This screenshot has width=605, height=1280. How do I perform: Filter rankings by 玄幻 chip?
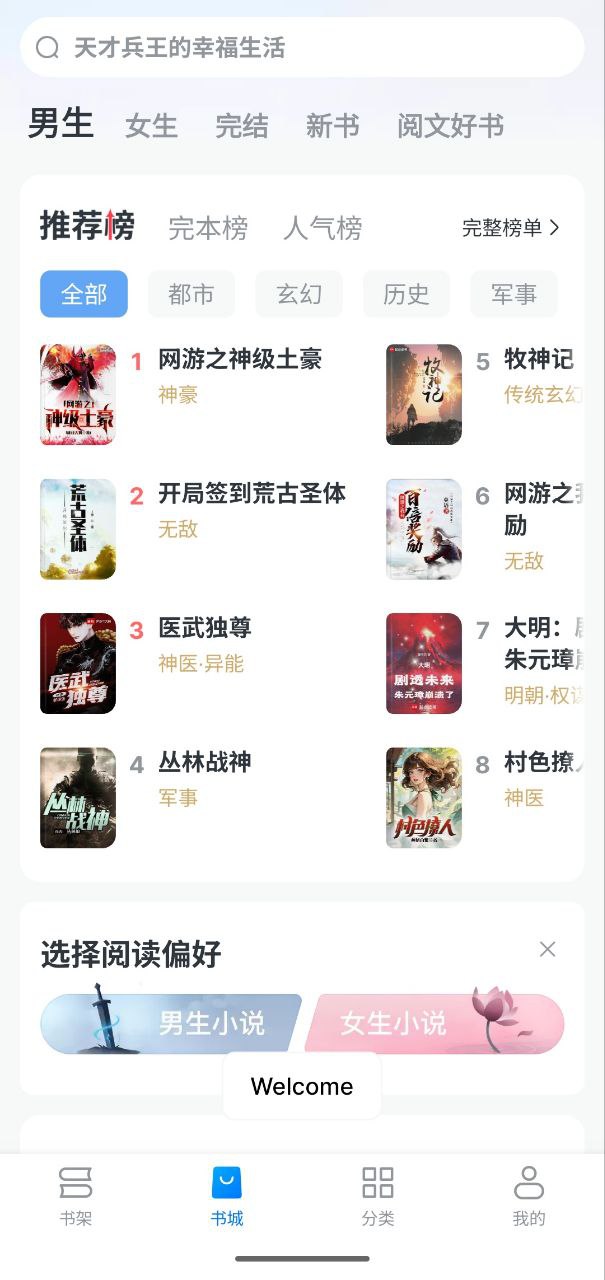click(299, 294)
